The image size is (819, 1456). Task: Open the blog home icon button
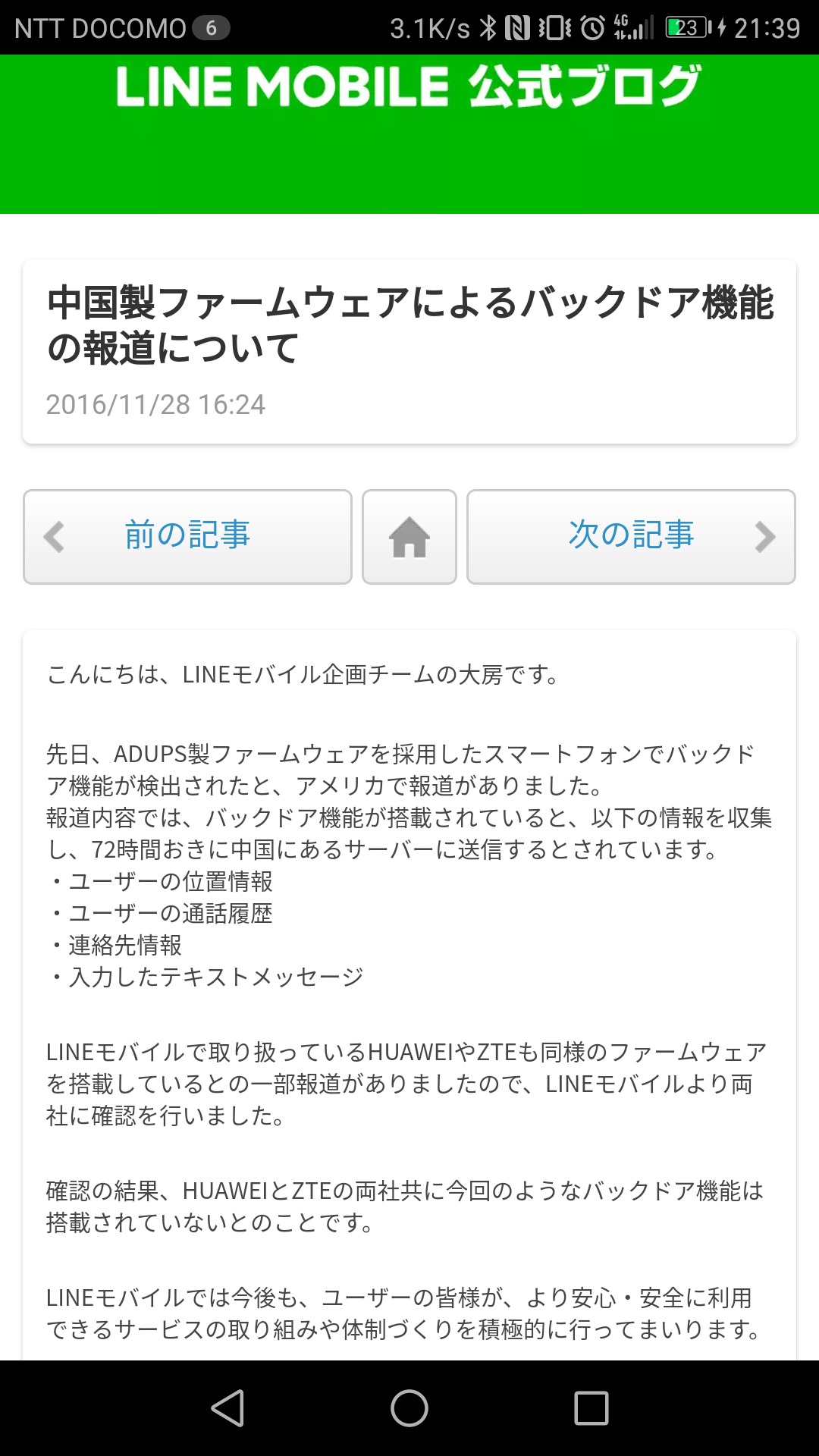click(409, 537)
